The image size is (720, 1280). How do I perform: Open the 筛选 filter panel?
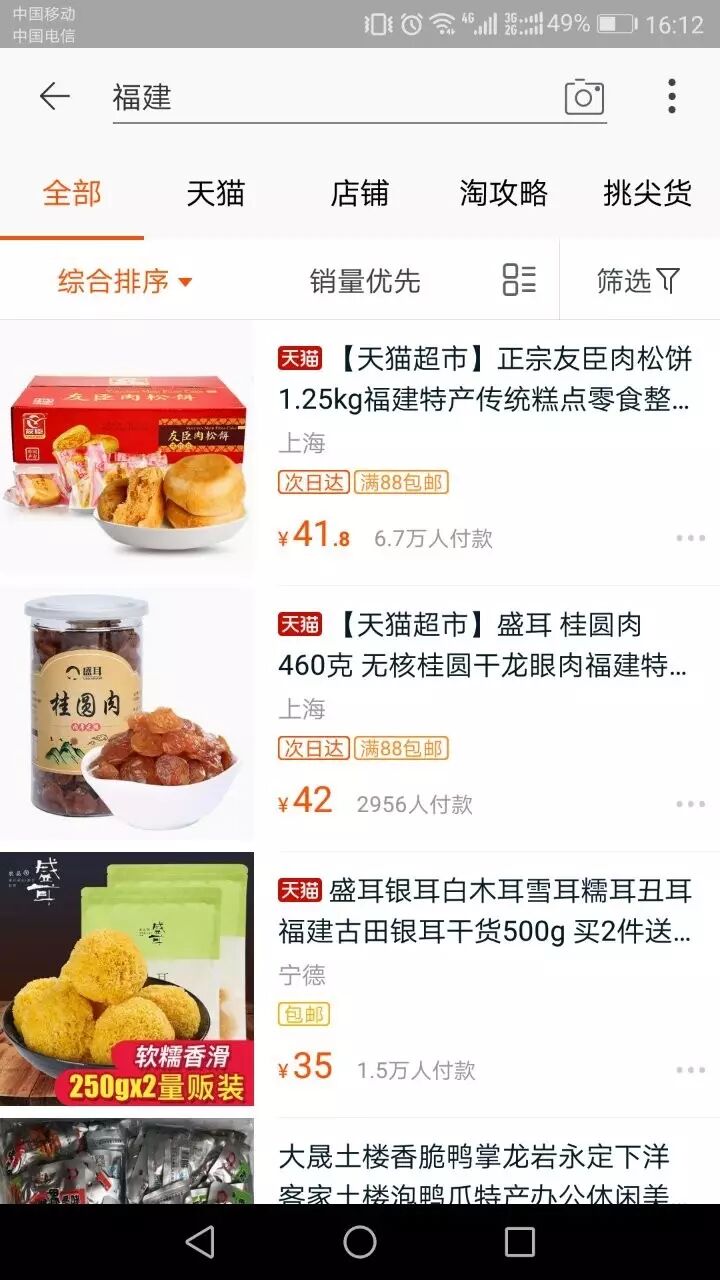point(638,281)
